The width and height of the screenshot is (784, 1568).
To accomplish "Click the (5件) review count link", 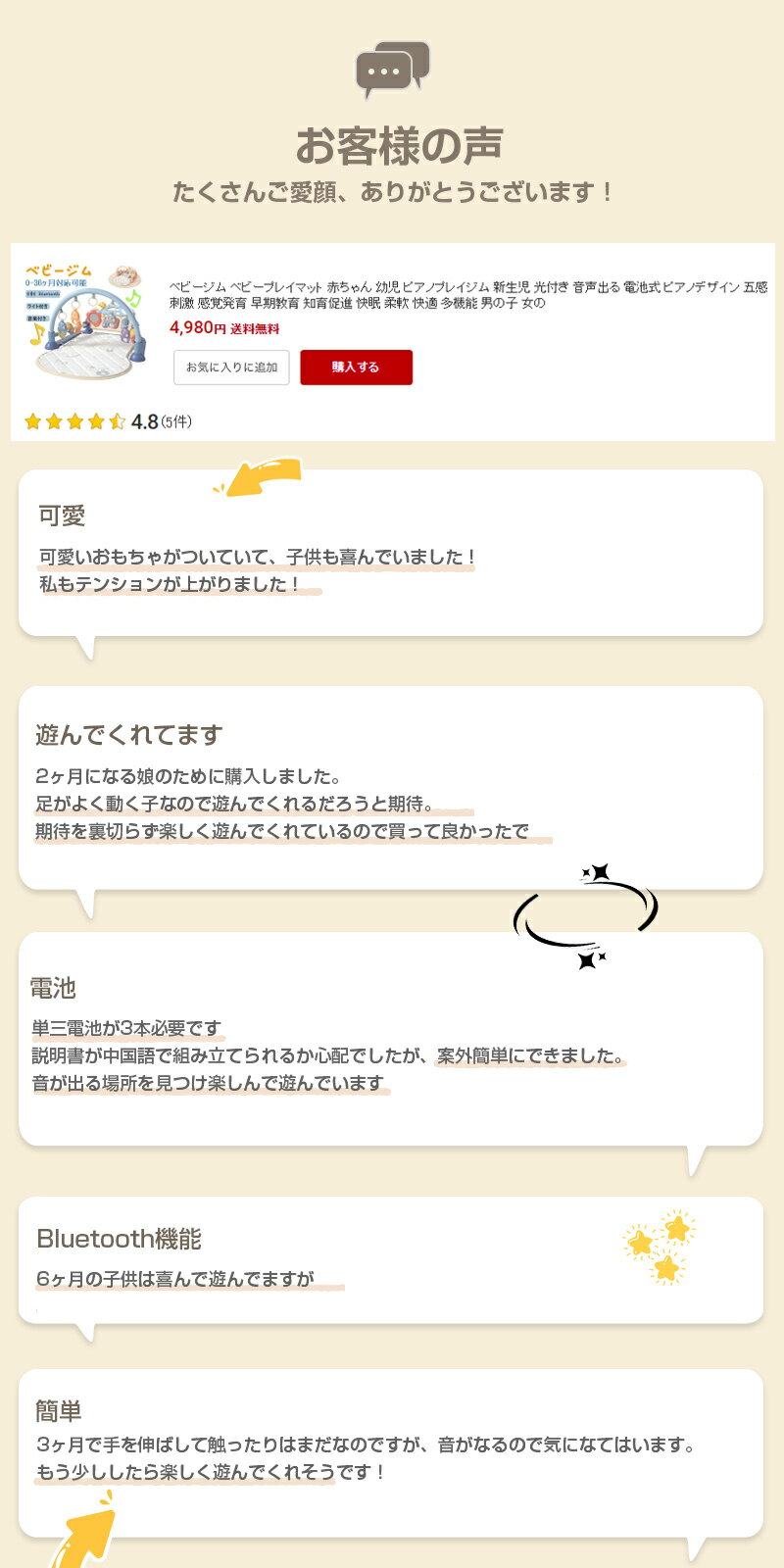I will (x=176, y=421).
